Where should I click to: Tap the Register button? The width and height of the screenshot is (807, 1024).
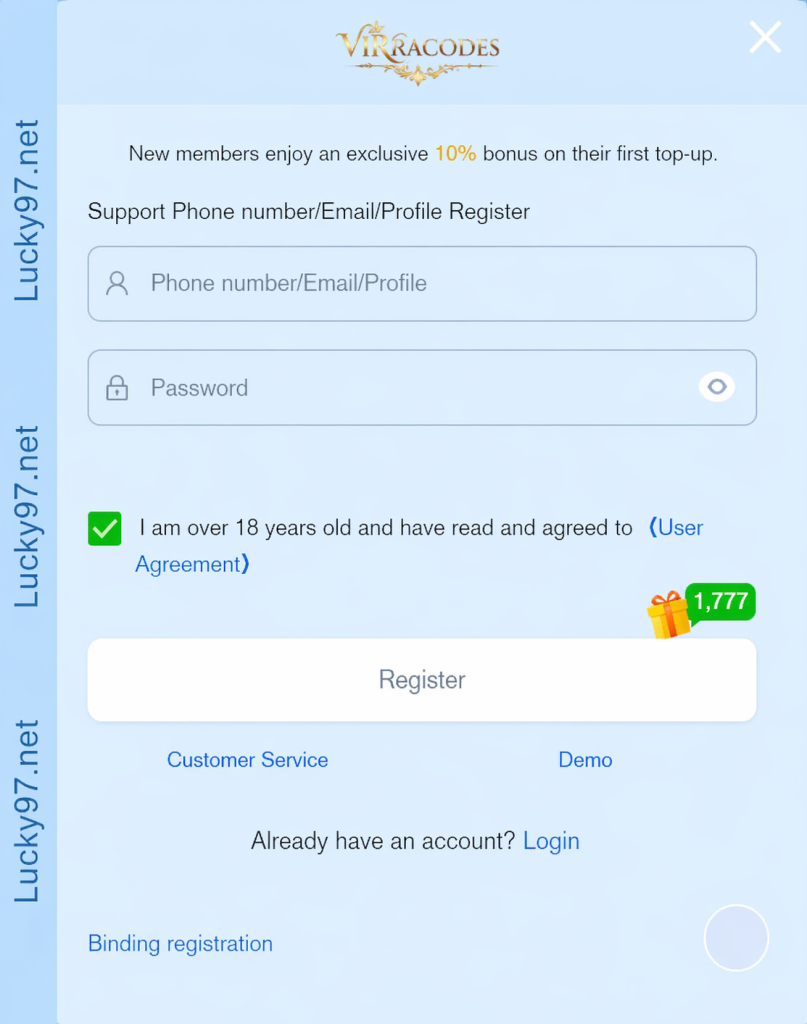[421, 680]
